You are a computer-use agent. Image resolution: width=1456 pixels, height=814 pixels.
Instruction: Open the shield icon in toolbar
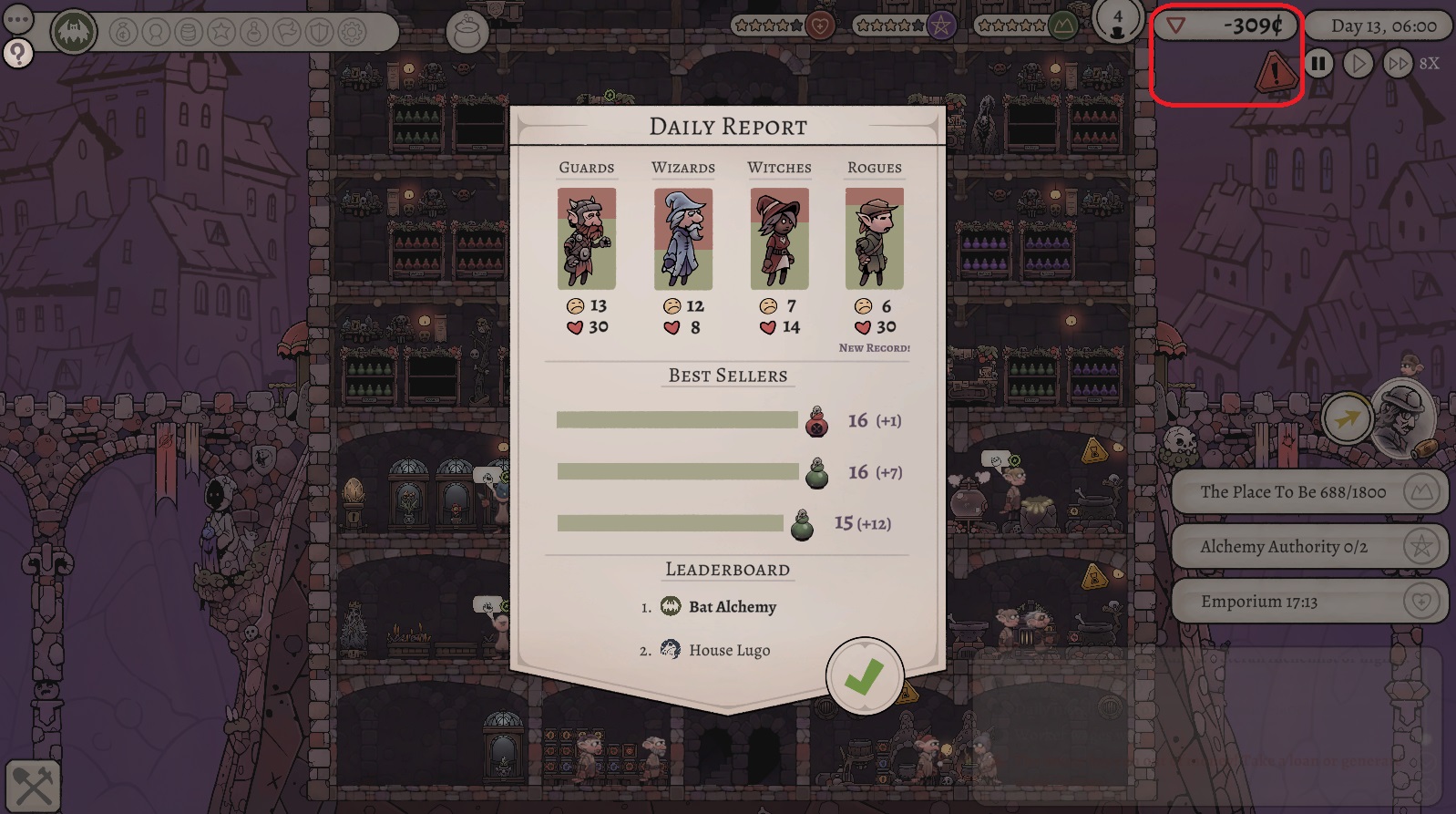pos(319,33)
